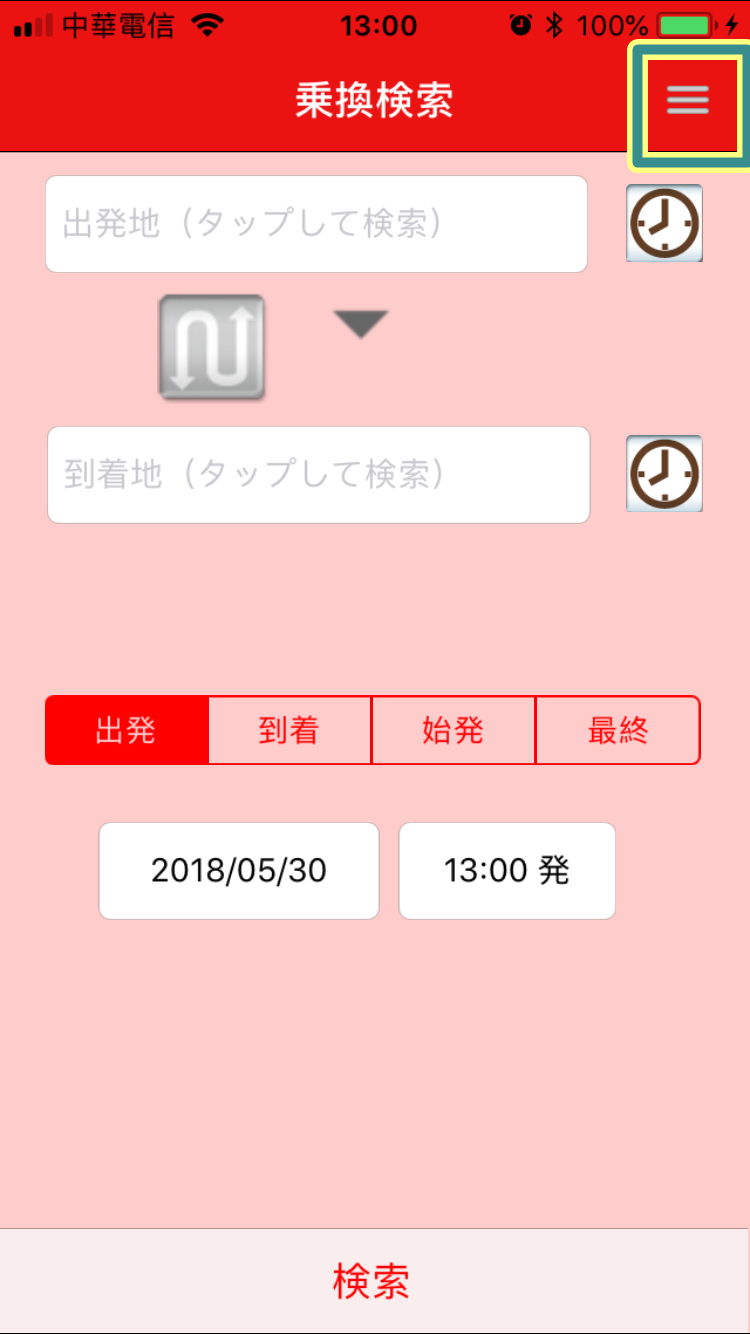
Task: Select the 出発 segment
Action: [127, 730]
